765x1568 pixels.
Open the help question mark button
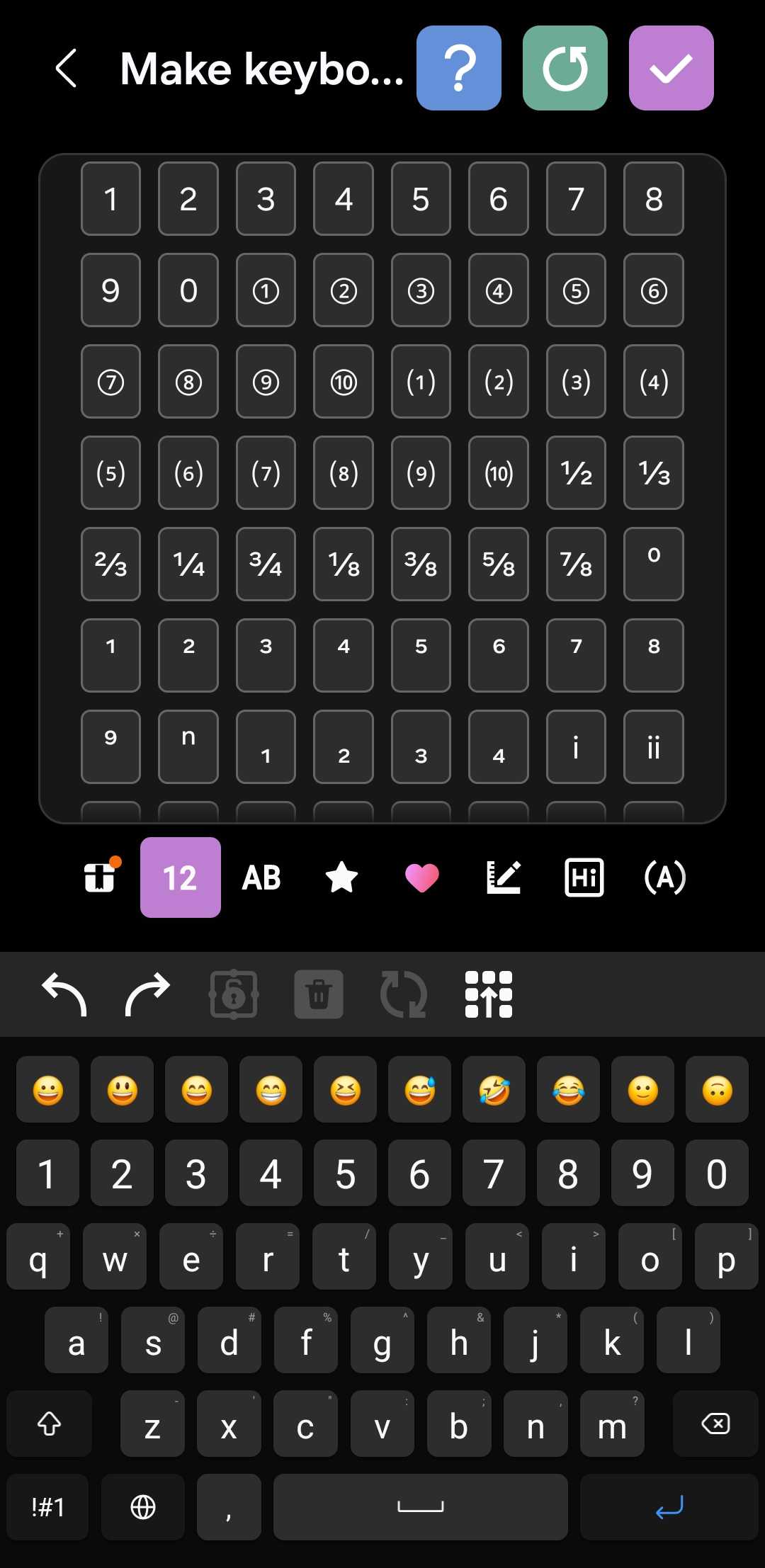459,69
